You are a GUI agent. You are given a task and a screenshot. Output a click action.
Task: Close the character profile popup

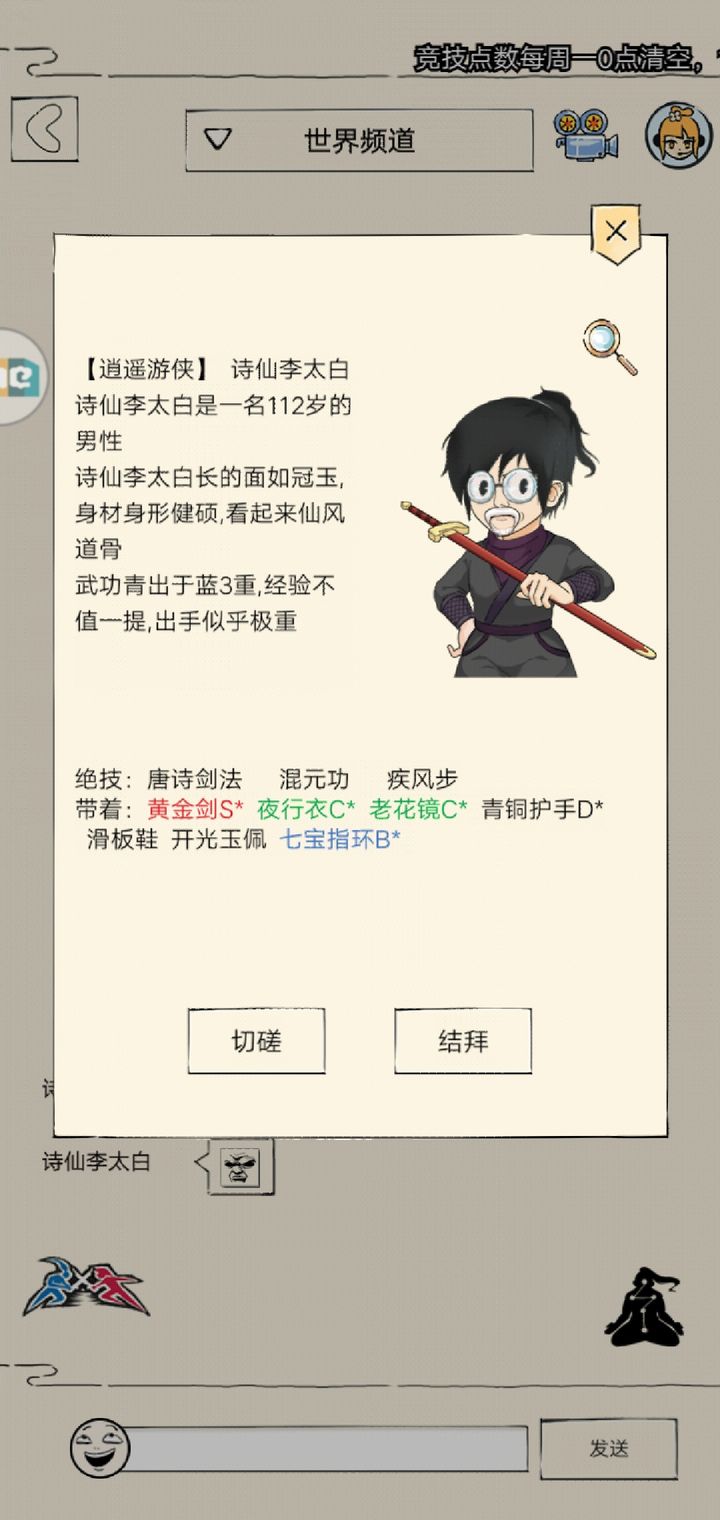(x=616, y=233)
